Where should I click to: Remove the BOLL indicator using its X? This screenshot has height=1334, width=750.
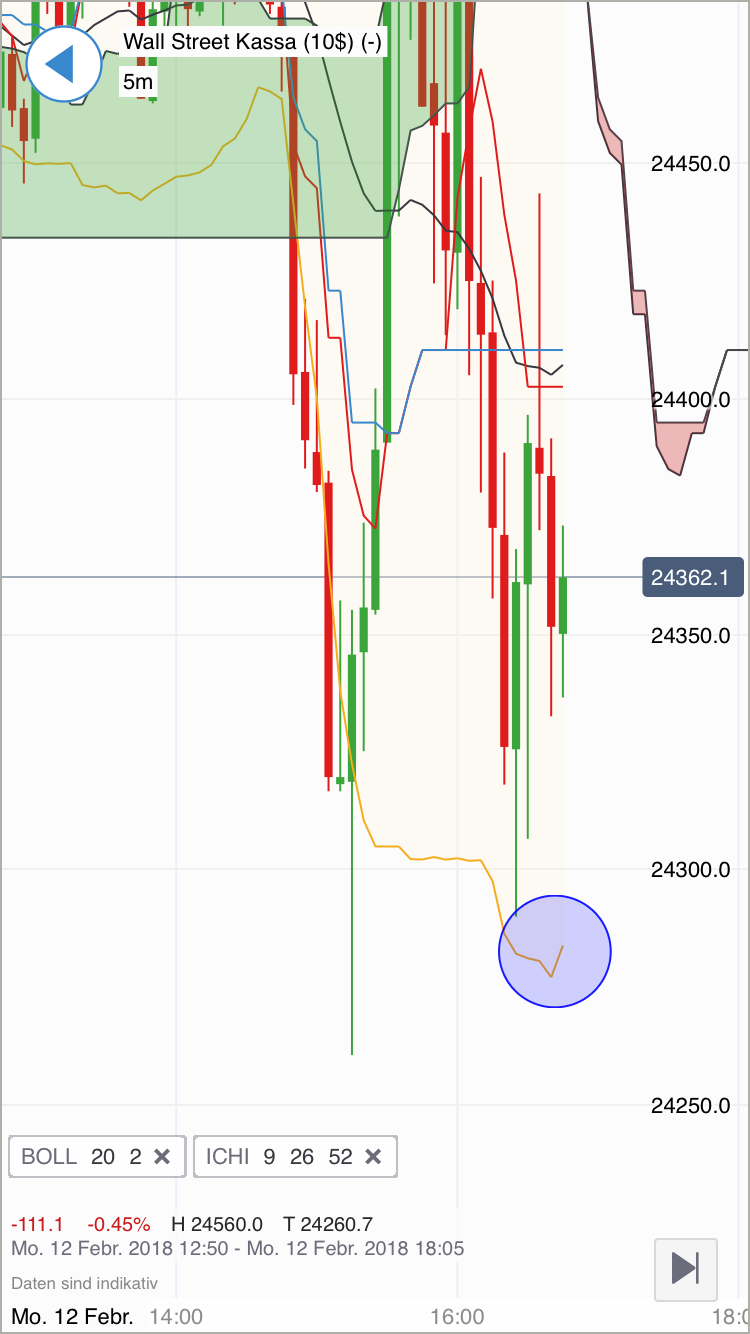(x=163, y=1156)
